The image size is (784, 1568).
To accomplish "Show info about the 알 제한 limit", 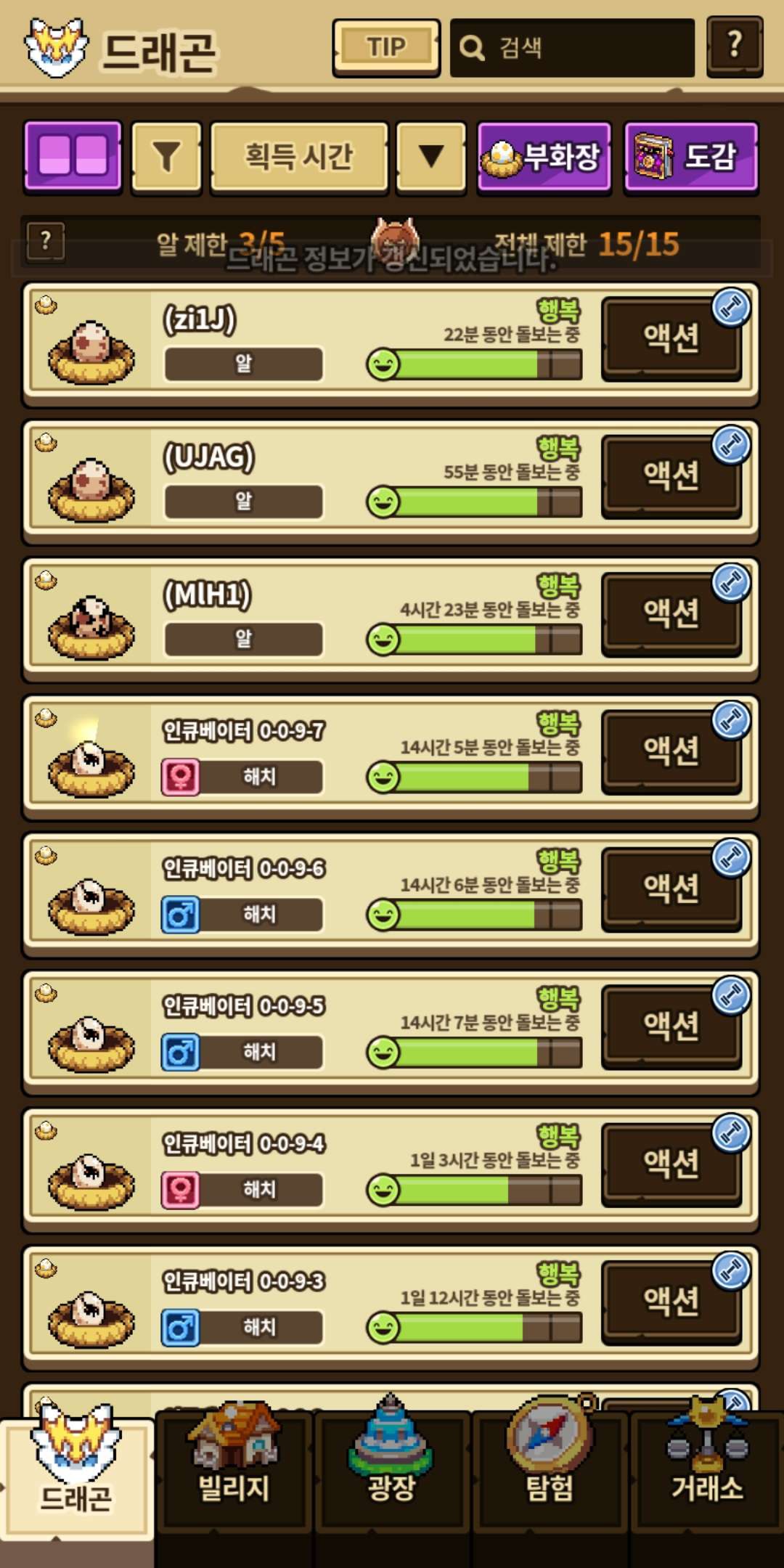I will point(46,241).
